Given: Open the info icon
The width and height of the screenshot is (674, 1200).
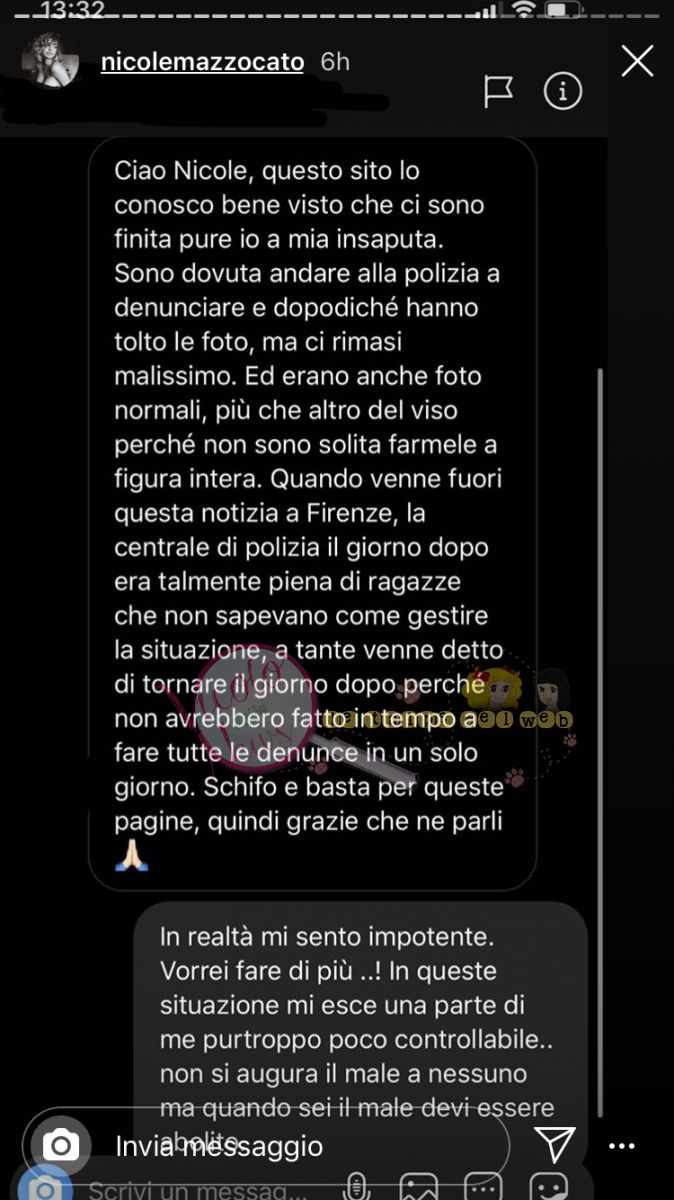Looking at the screenshot, I should 562,92.
